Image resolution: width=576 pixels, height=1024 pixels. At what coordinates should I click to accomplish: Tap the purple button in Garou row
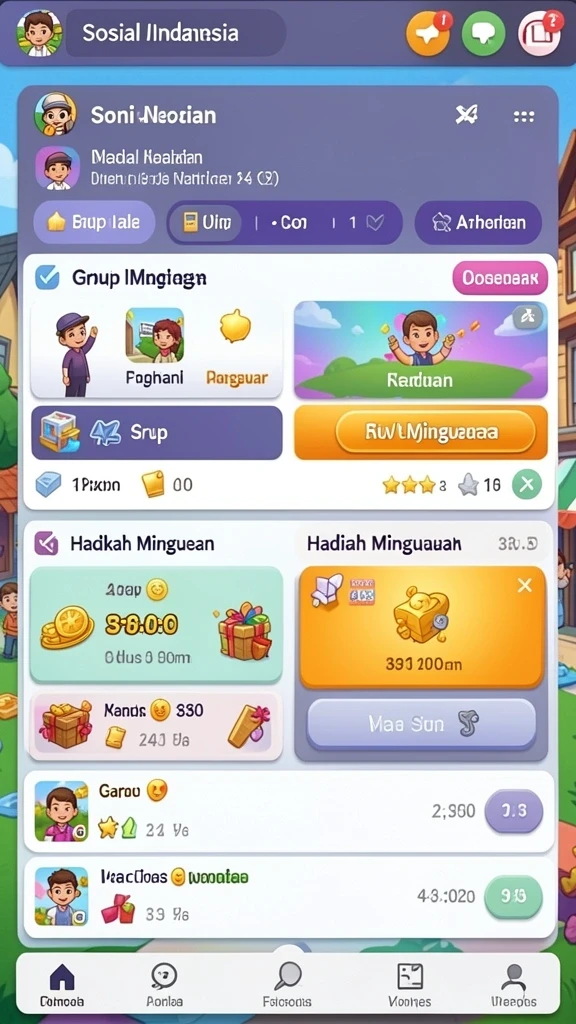click(513, 810)
